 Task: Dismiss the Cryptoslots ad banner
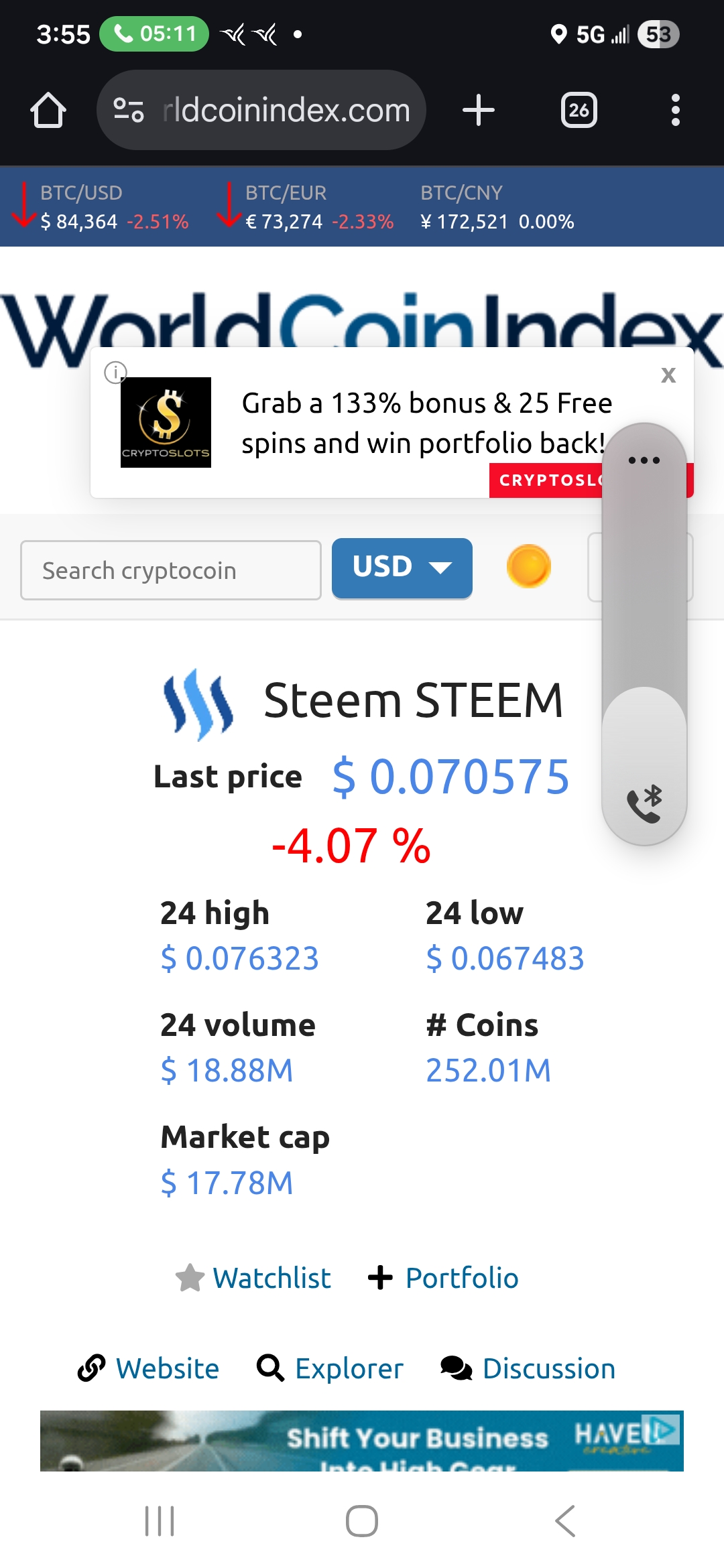(x=668, y=375)
